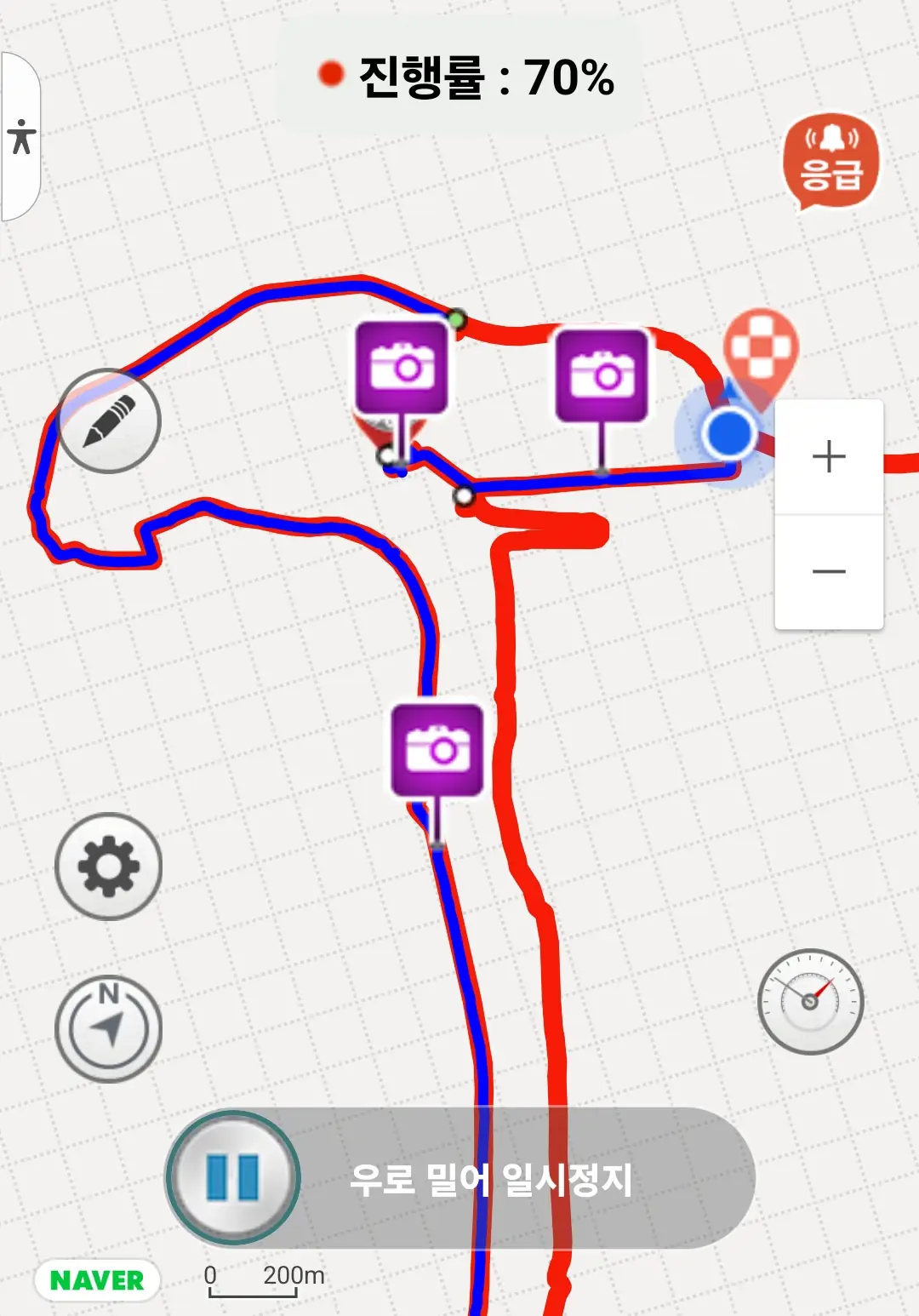Tap the red 응급 emergency button
The height and width of the screenshot is (1316, 919).
pyautogui.click(x=831, y=160)
